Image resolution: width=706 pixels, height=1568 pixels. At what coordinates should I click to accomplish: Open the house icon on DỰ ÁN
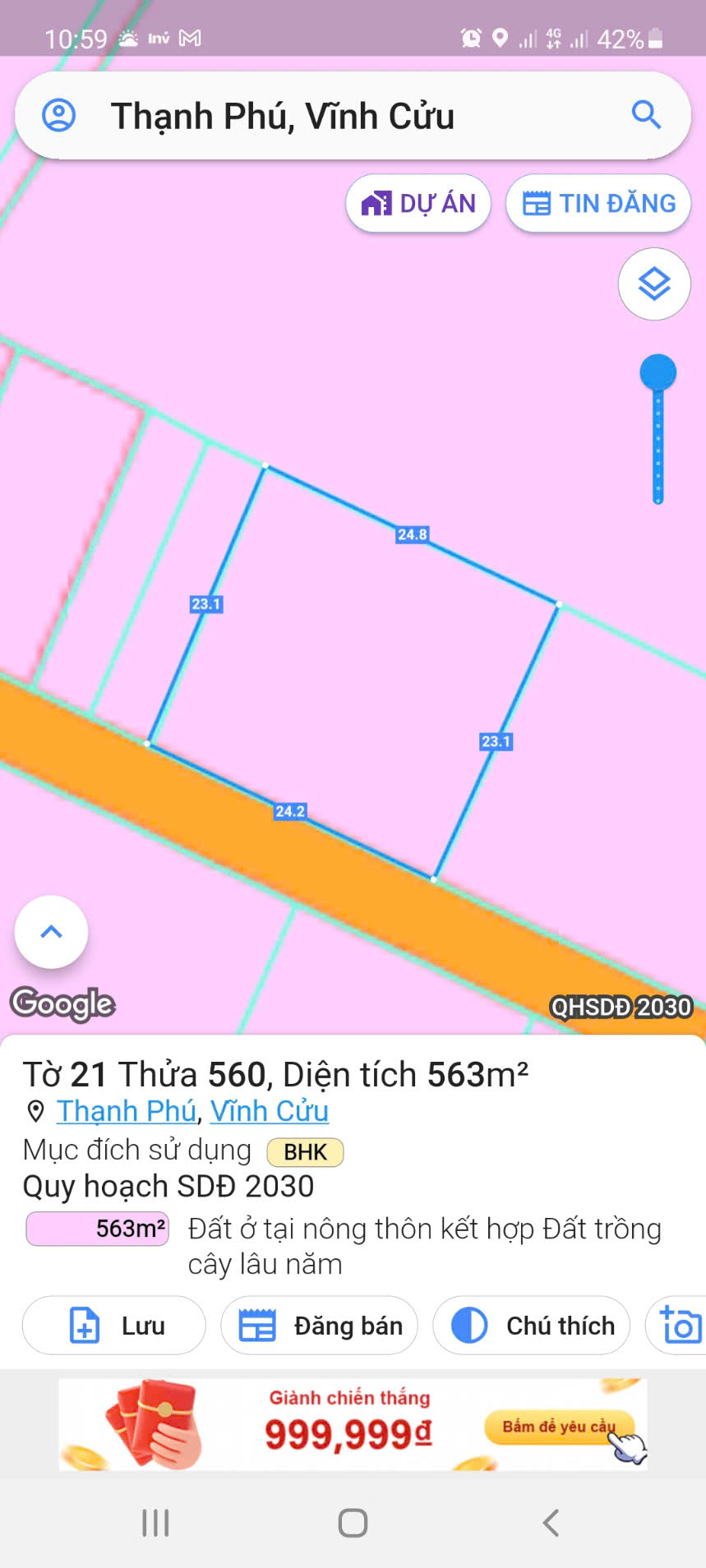(377, 203)
